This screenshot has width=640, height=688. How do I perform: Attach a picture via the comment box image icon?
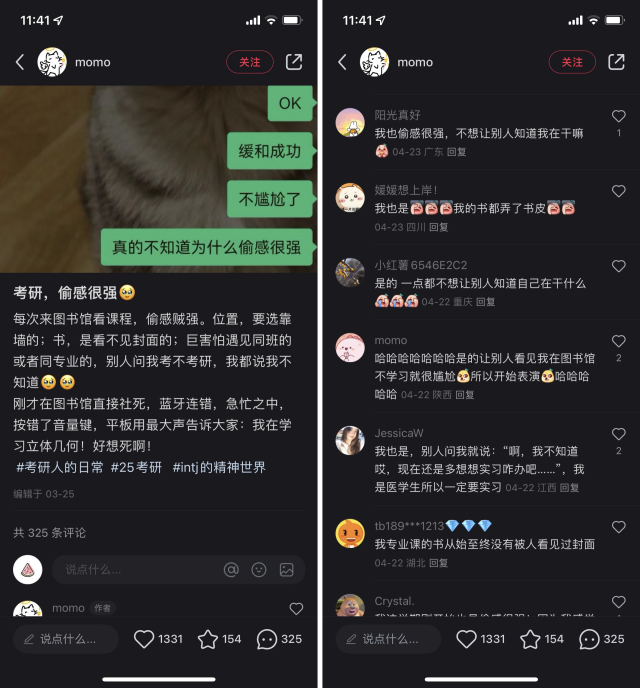click(287, 569)
